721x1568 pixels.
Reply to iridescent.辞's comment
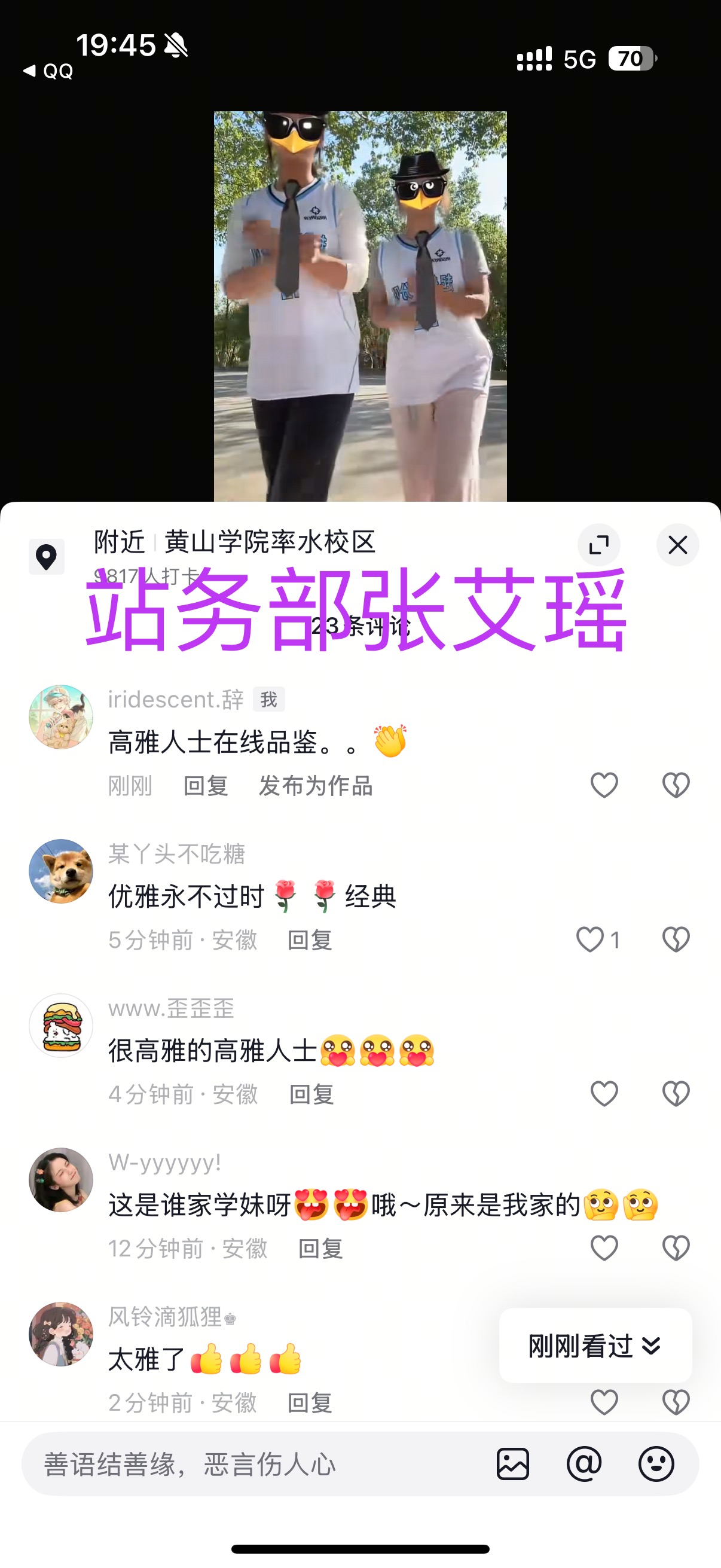pyautogui.click(x=206, y=785)
